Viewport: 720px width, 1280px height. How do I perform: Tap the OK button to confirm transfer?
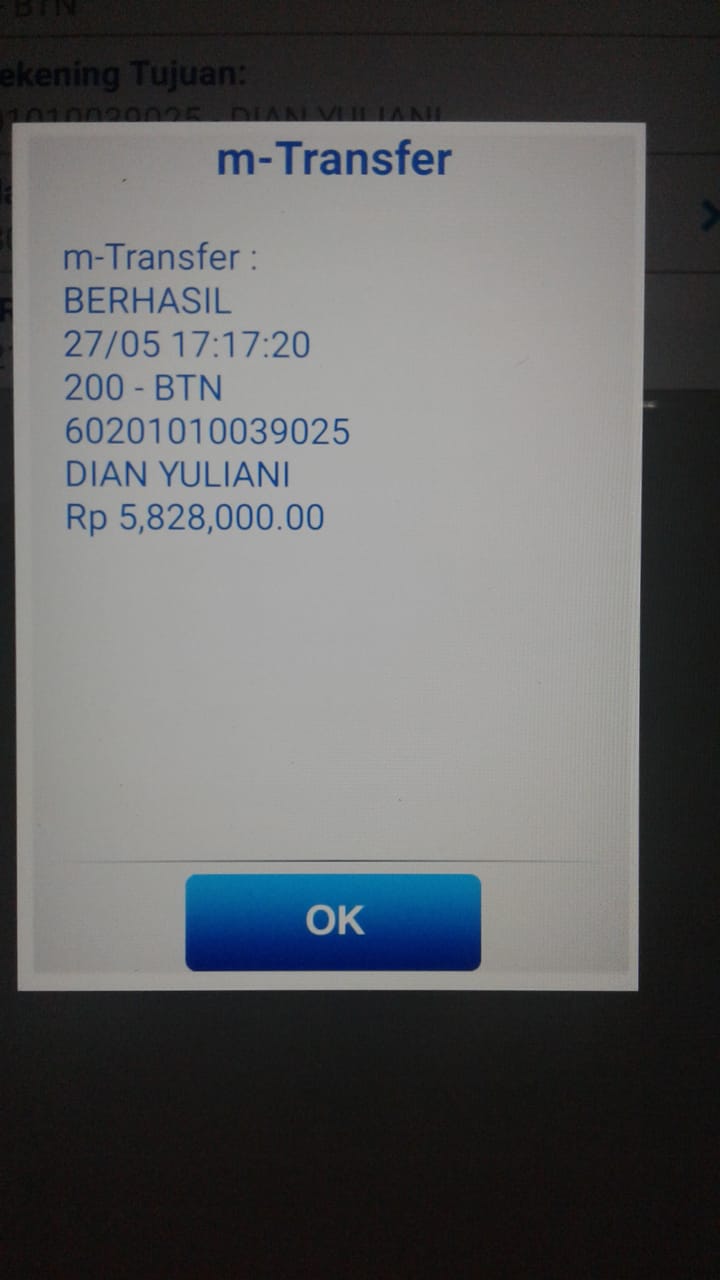click(x=331, y=921)
